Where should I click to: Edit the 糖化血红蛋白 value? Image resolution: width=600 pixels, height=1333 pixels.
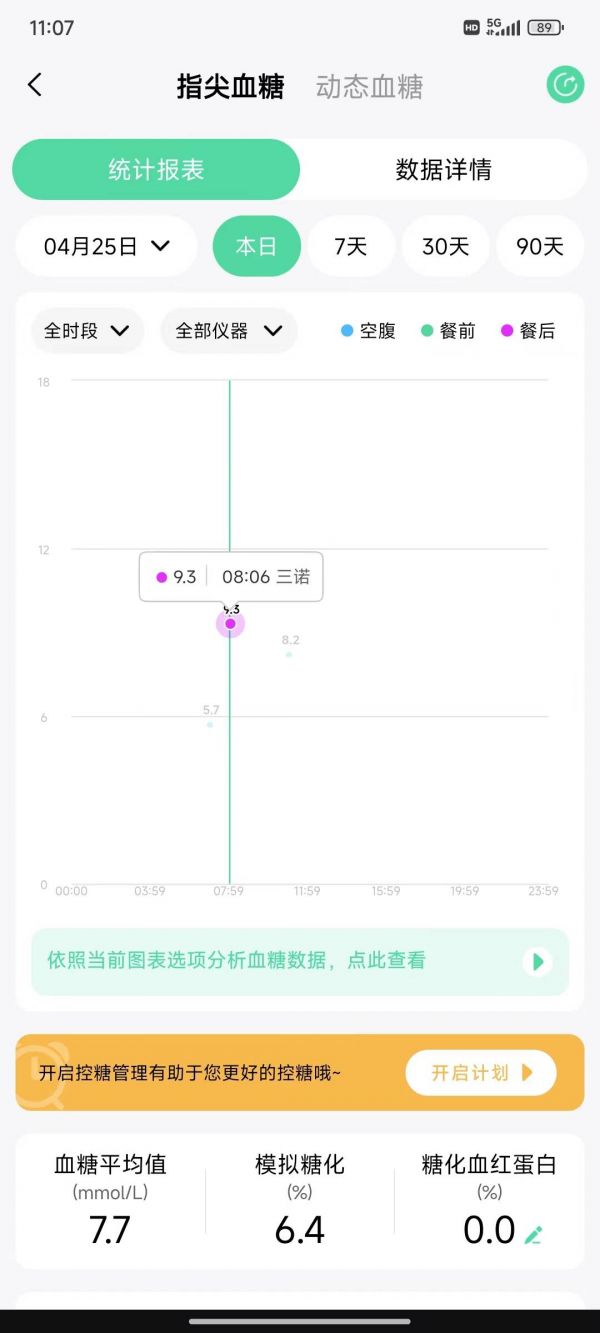point(534,1235)
